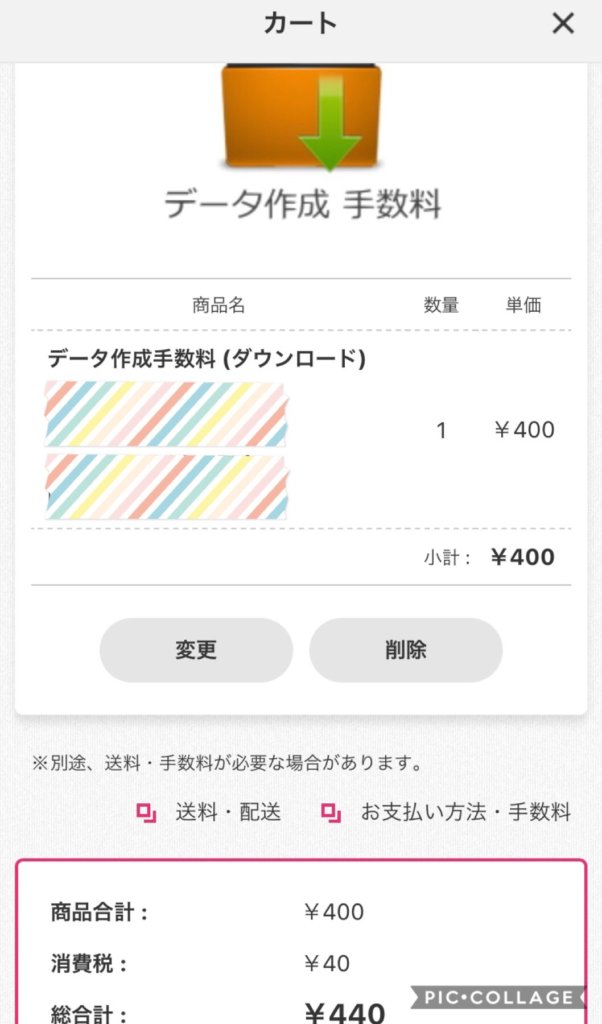
Task: Open the お支払い方法・手数料 link
Action: pyautogui.click(x=447, y=812)
